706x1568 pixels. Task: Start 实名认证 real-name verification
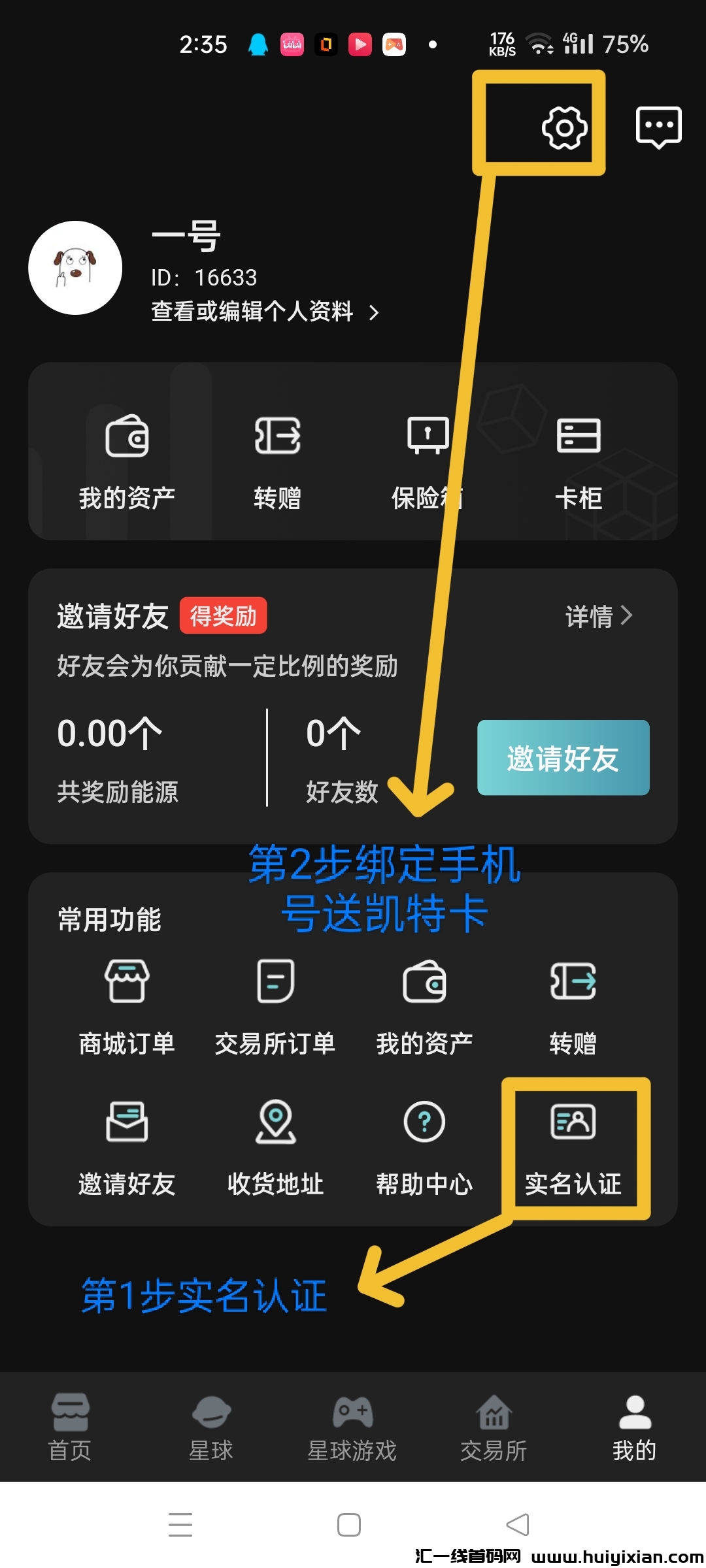pos(573,1148)
